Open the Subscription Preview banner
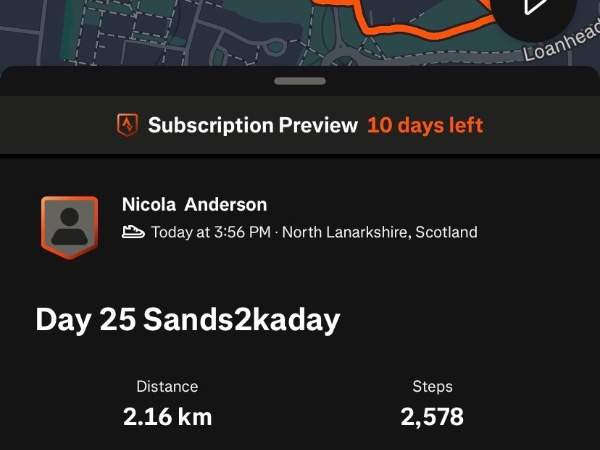Viewport: 600px width, 450px height. pyautogui.click(x=300, y=125)
